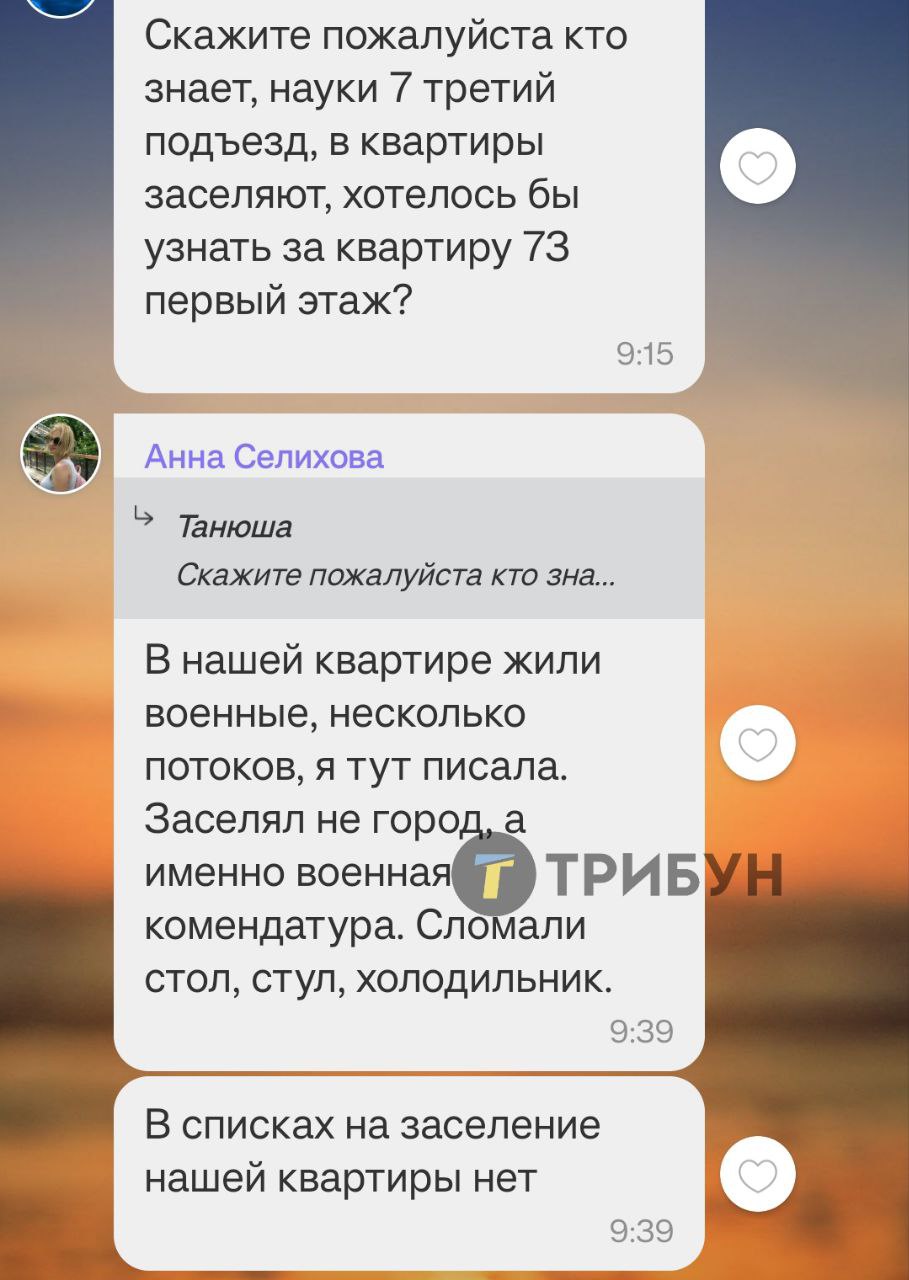909x1280 pixels.
Task: Like Anna's message about военная комендатура
Action: (757, 743)
